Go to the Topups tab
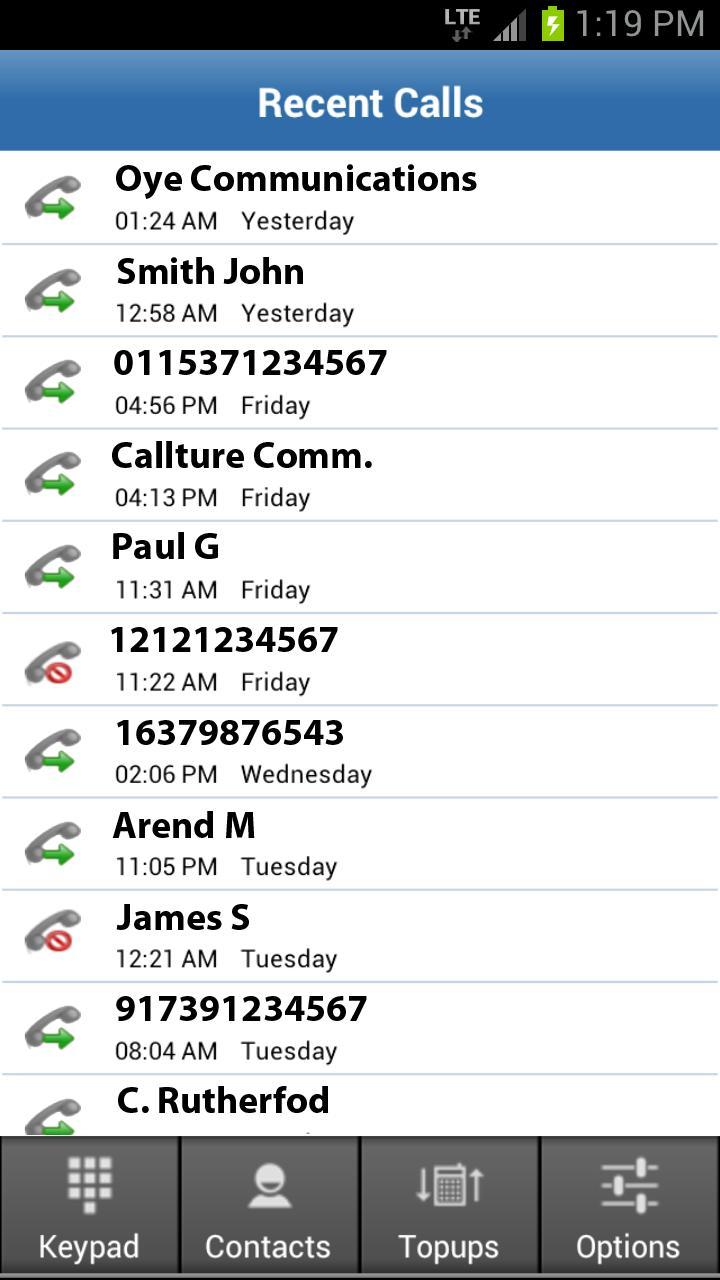This screenshot has height=1280, width=720. tap(449, 1207)
